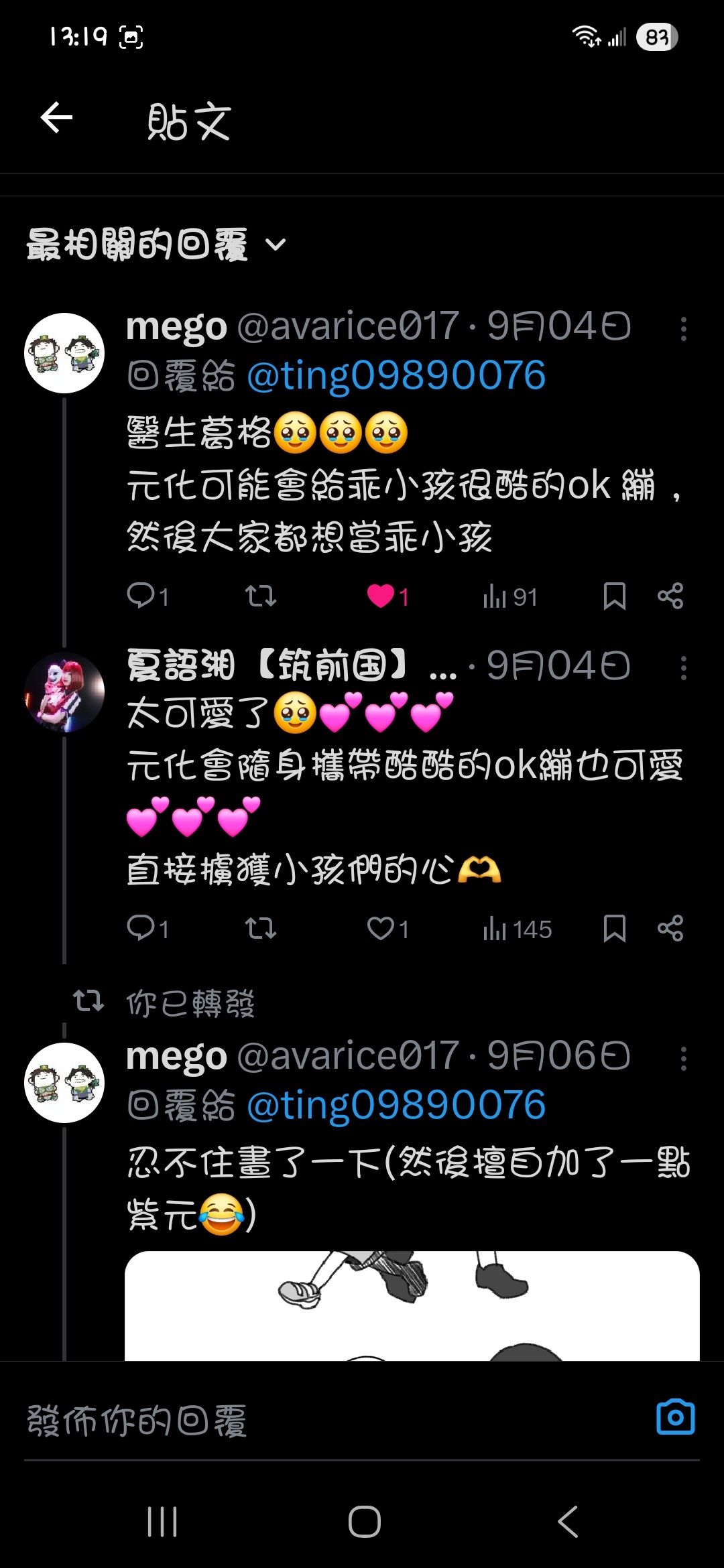Reply to mego's 醫生葛格 comment

[141, 596]
